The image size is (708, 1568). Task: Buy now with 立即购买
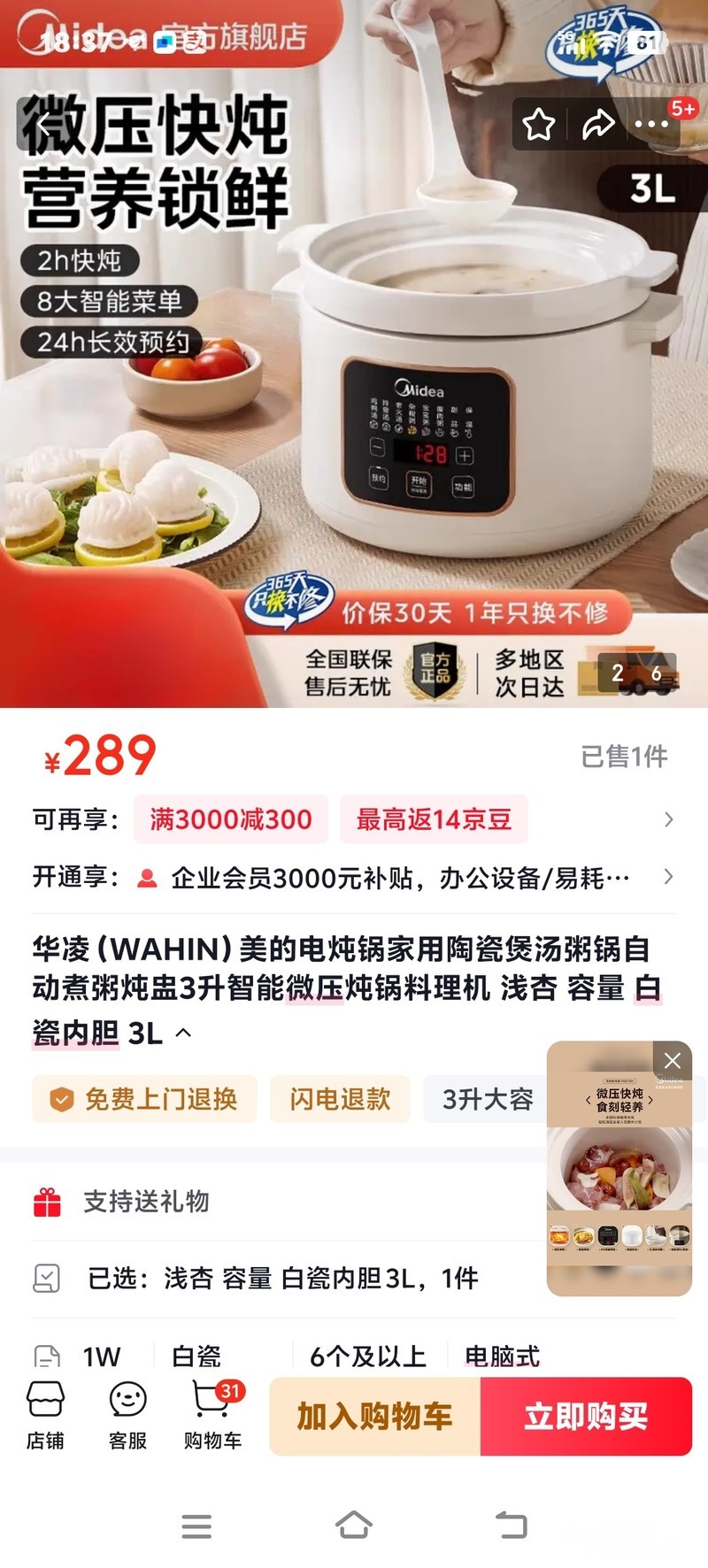(x=586, y=1416)
